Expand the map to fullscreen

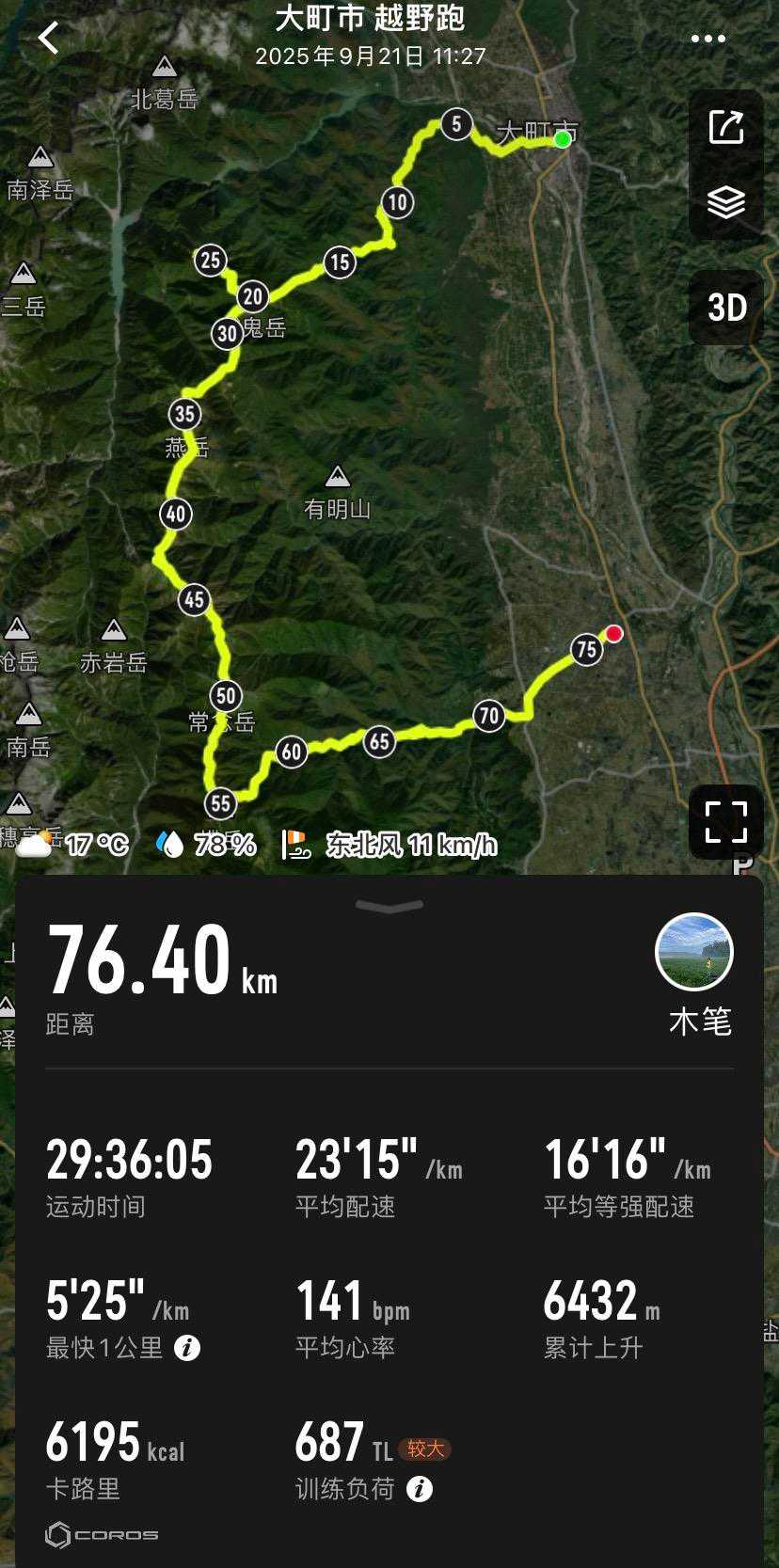tap(726, 822)
